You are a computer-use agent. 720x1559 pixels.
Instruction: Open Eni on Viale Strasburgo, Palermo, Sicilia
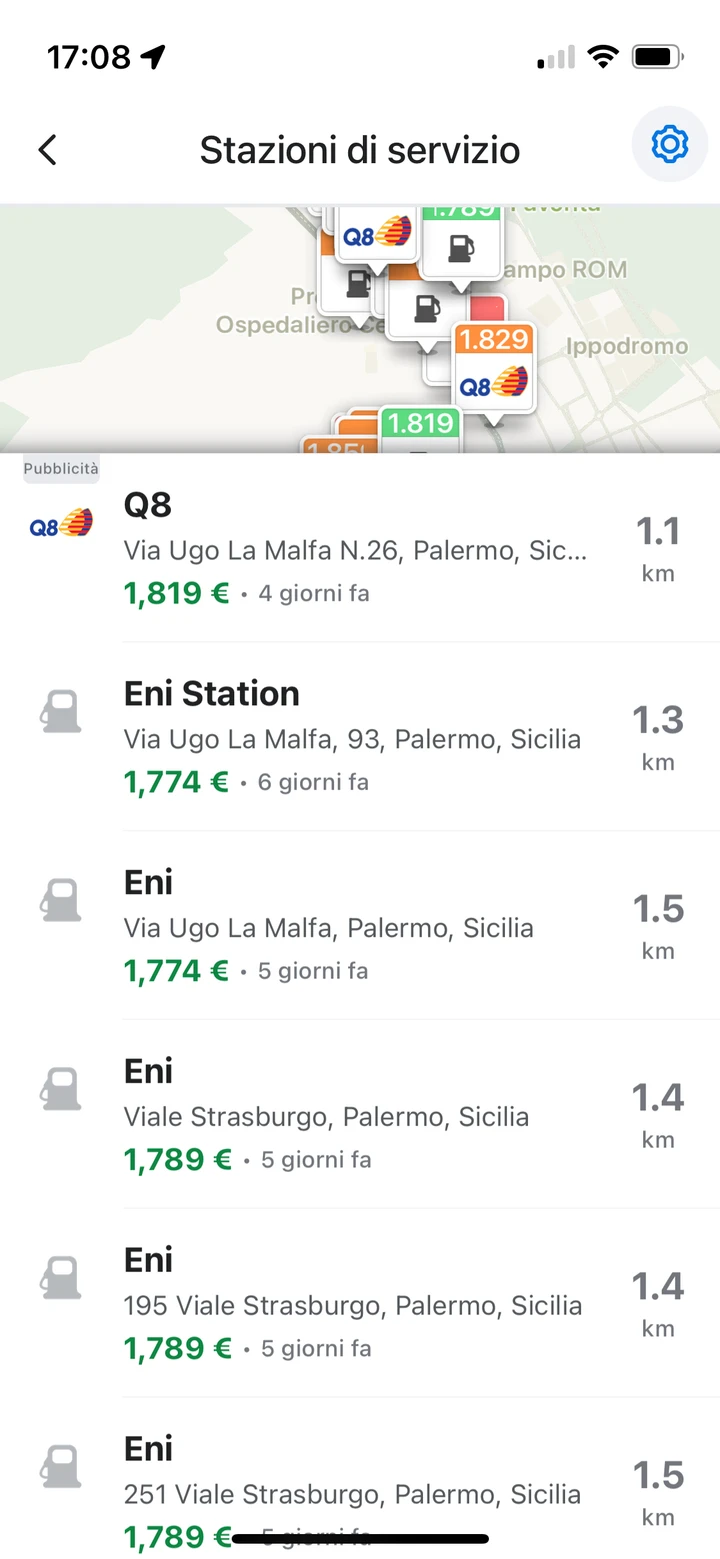[360, 1115]
